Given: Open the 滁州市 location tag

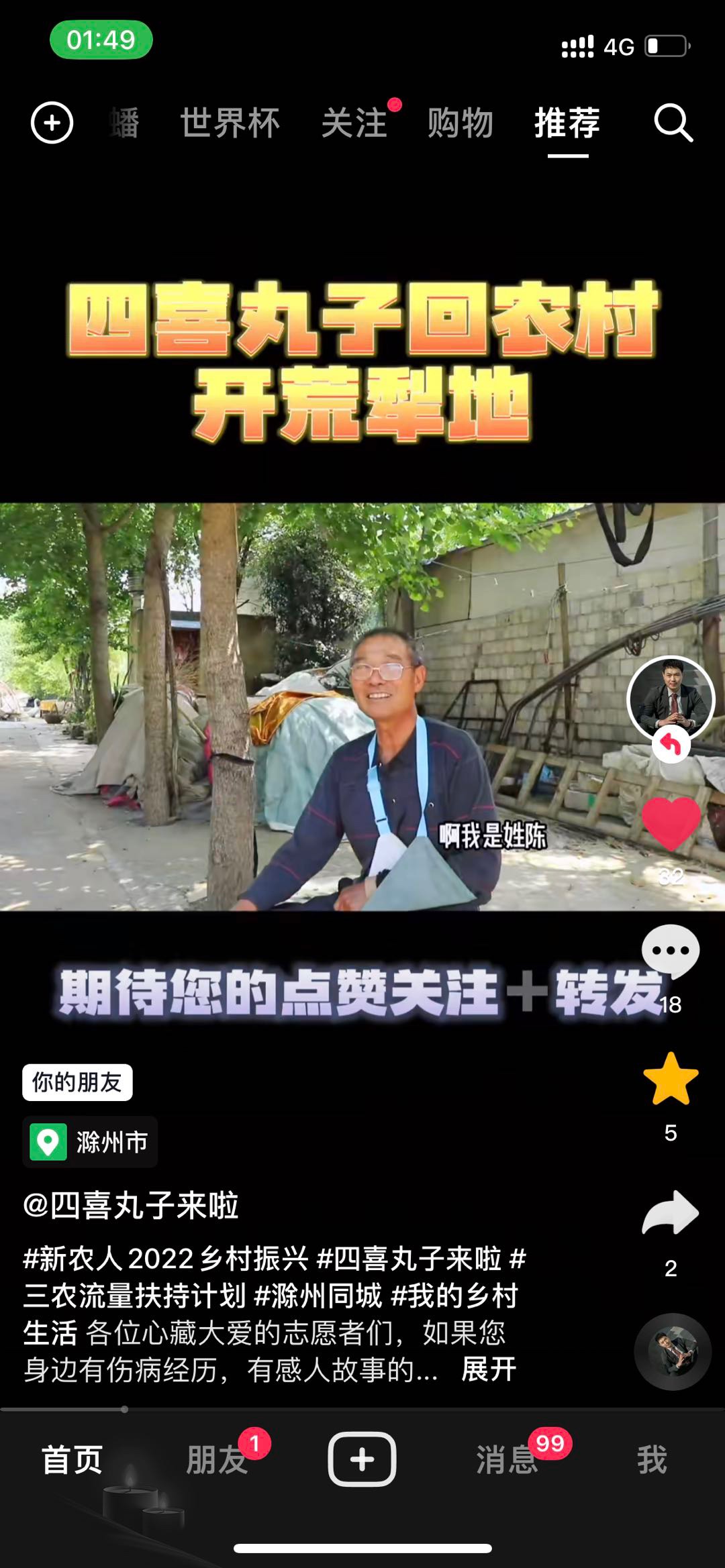Looking at the screenshot, I should coord(90,1141).
